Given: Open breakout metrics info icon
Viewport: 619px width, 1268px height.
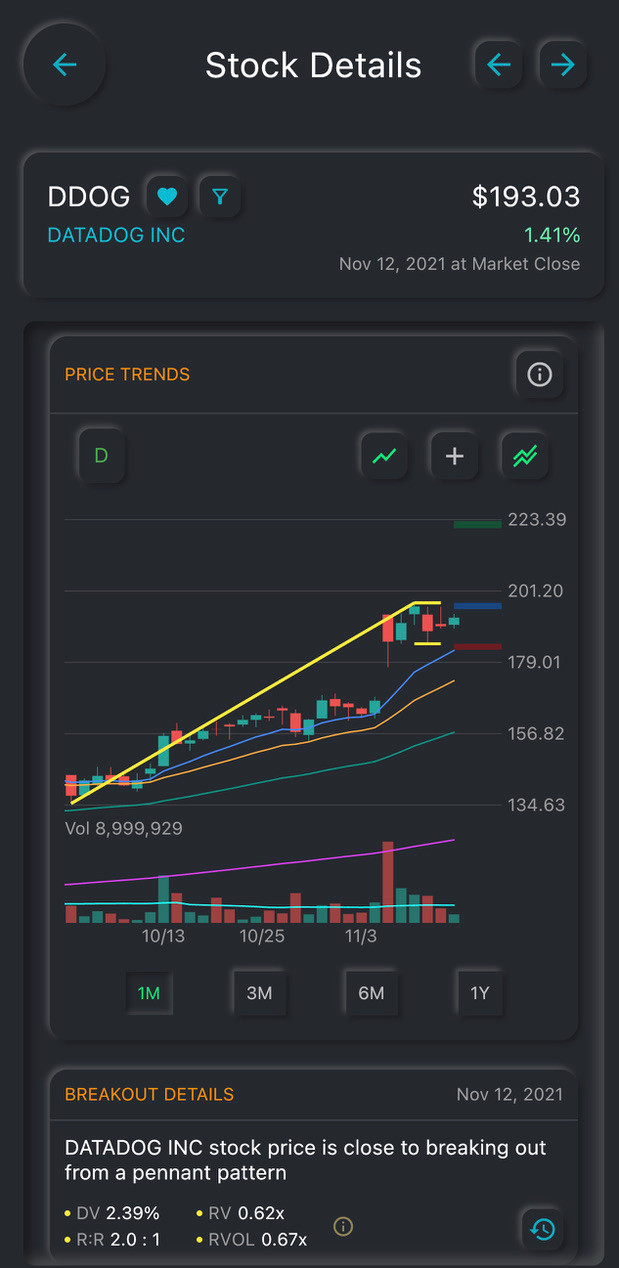Looking at the screenshot, I should click(343, 1226).
